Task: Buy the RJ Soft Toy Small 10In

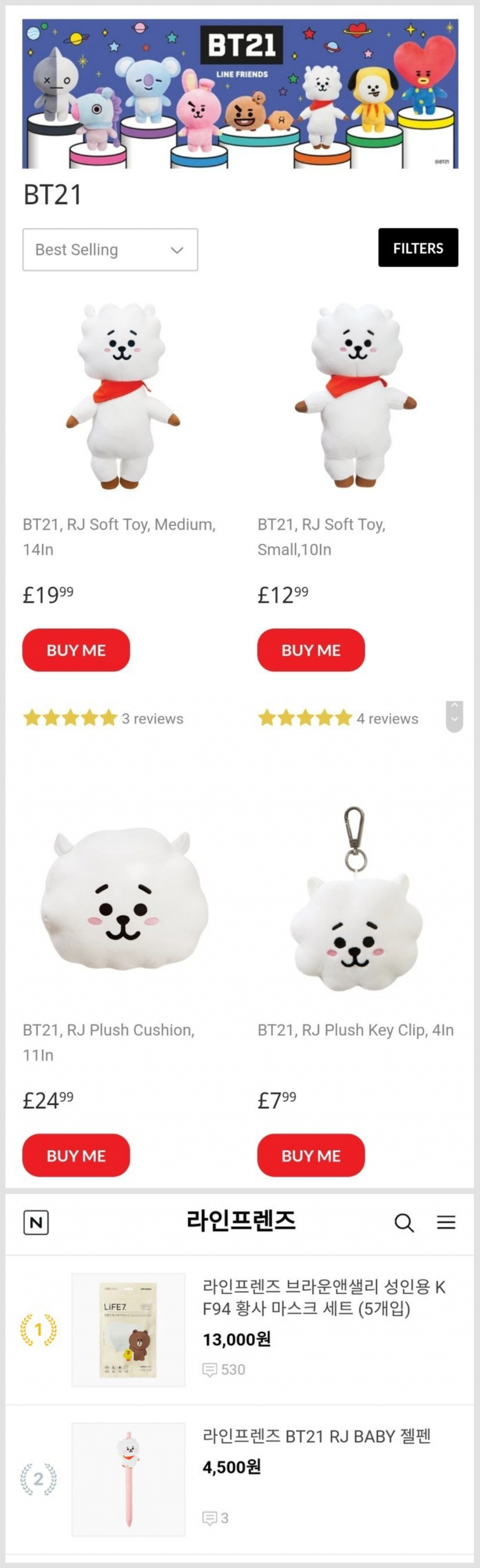Action: click(x=311, y=650)
